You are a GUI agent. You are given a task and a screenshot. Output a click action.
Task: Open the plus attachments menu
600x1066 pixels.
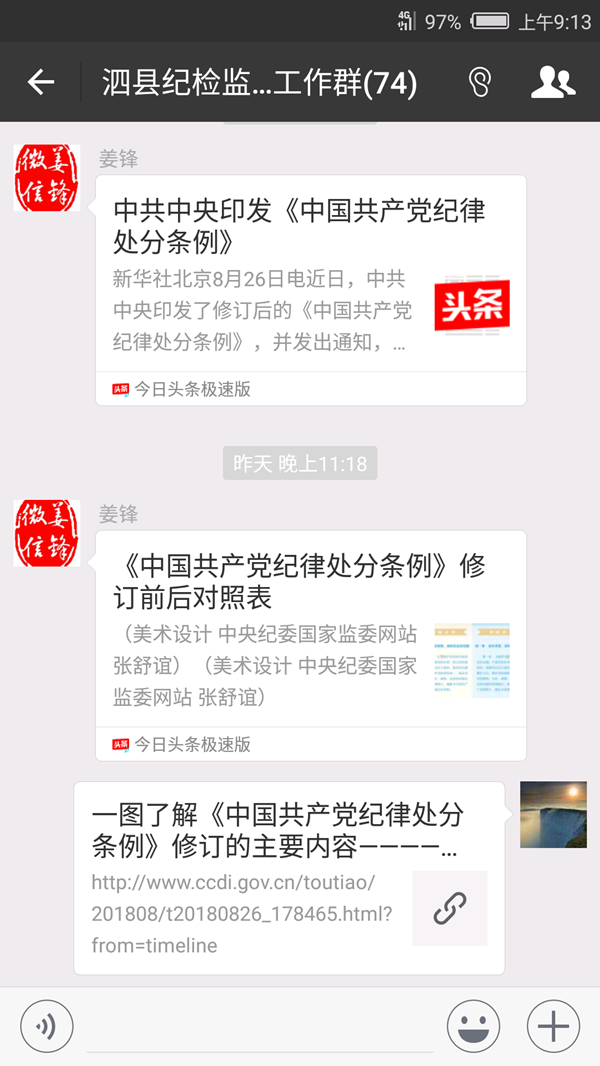553,1026
